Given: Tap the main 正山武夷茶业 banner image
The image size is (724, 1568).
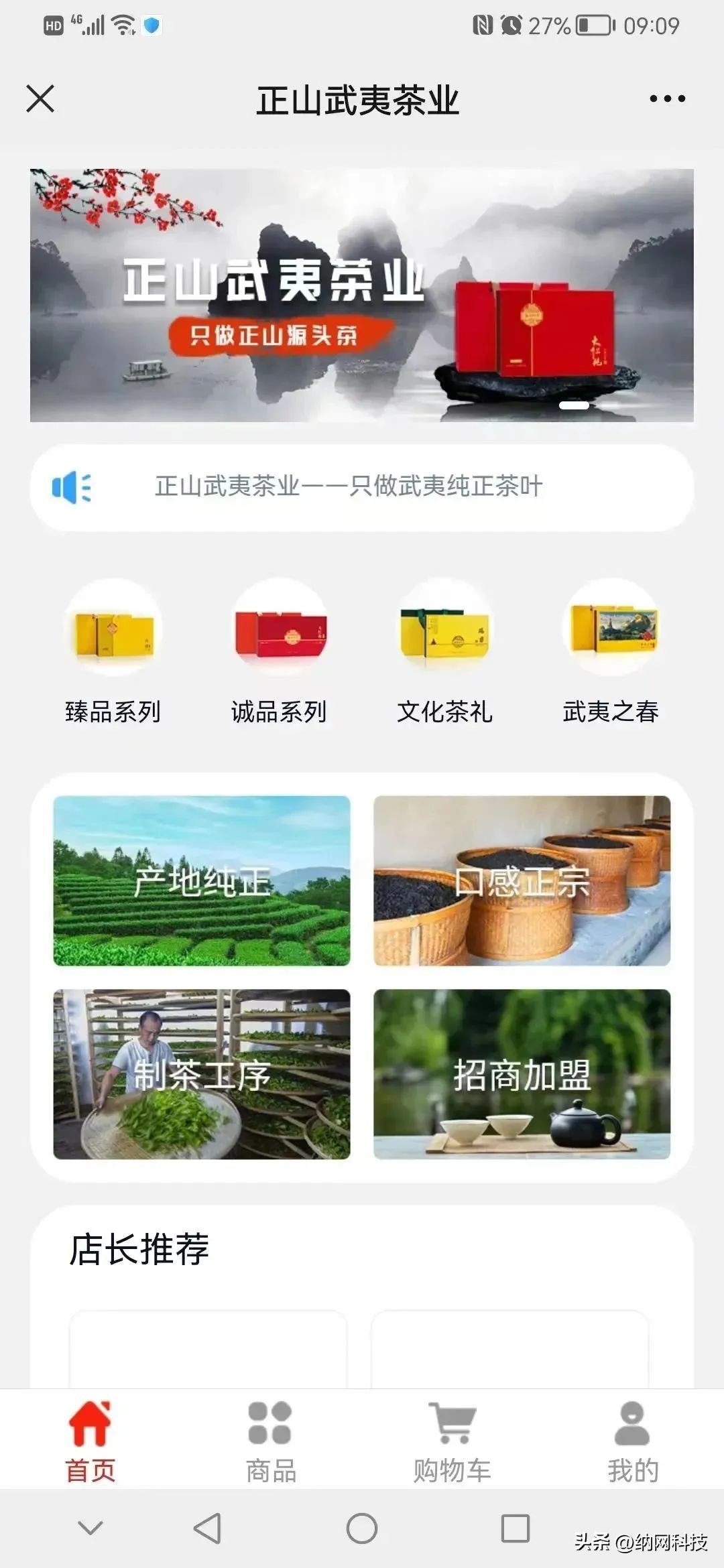Looking at the screenshot, I should [x=362, y=295].
